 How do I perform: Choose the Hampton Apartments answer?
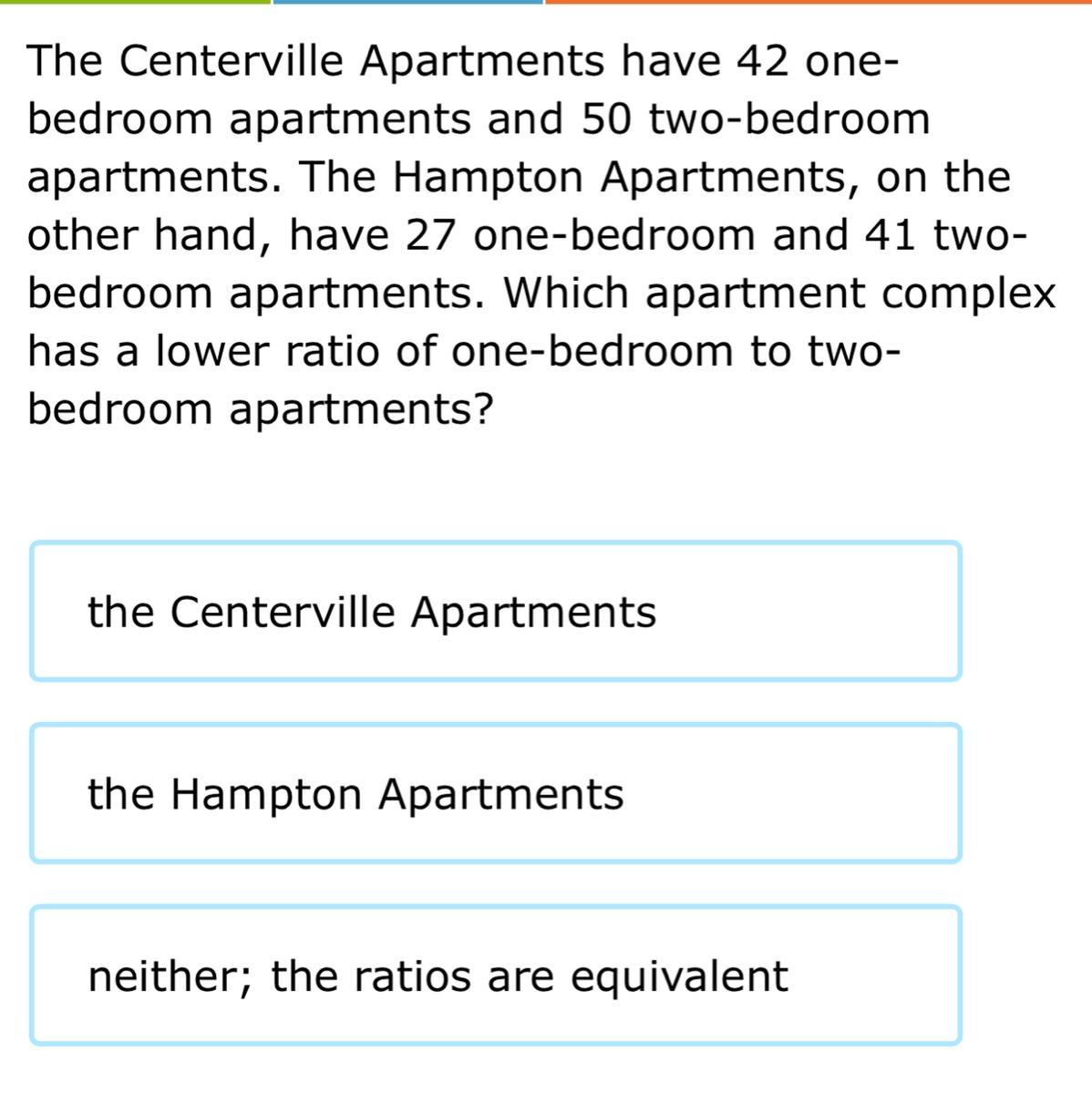coord(496,793)
